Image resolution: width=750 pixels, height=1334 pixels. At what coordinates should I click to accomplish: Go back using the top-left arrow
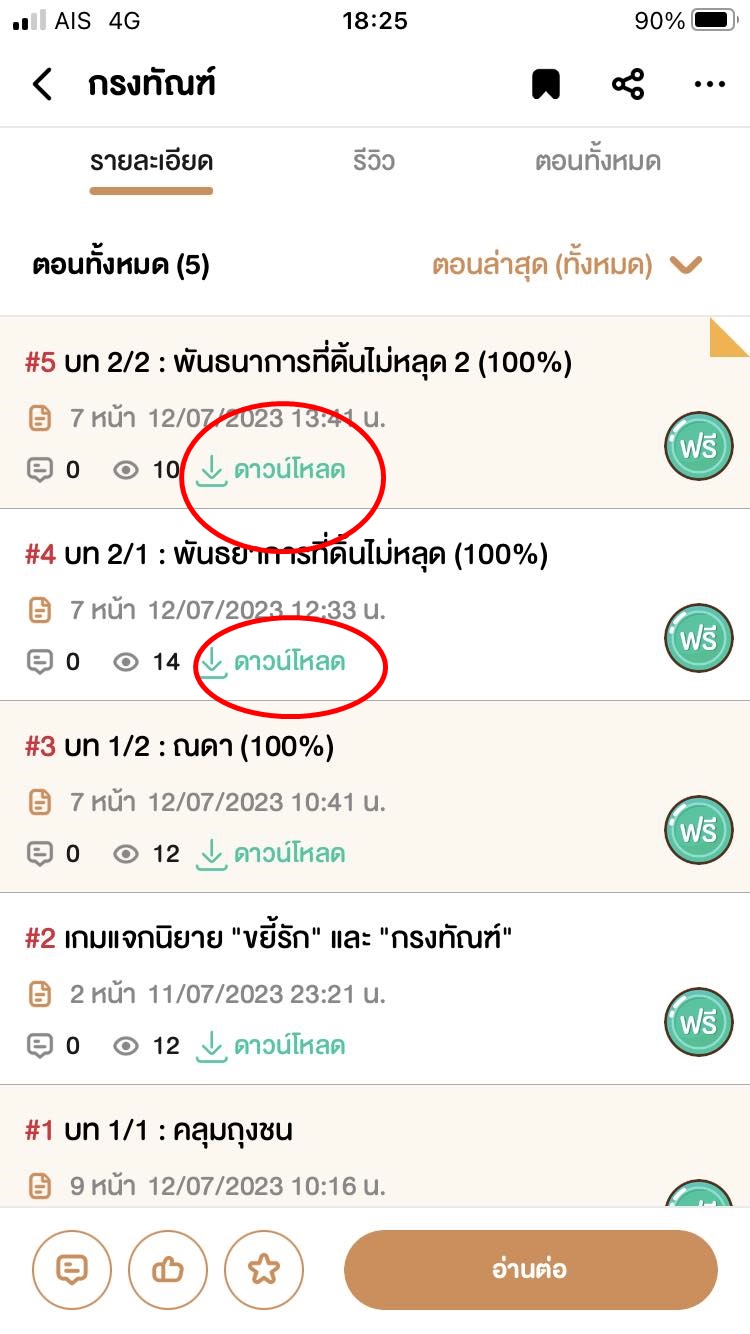[x=42, y=85]
